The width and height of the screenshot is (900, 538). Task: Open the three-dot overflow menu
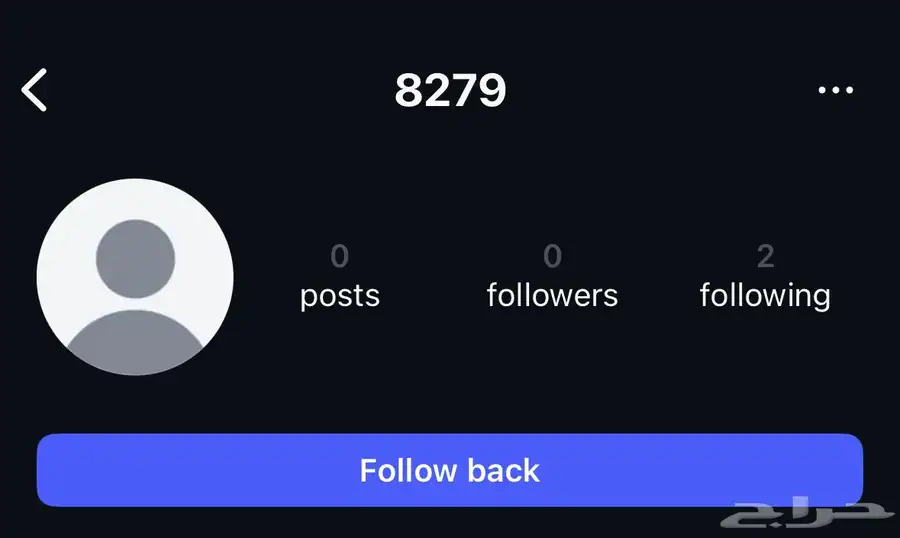point(835,91)
